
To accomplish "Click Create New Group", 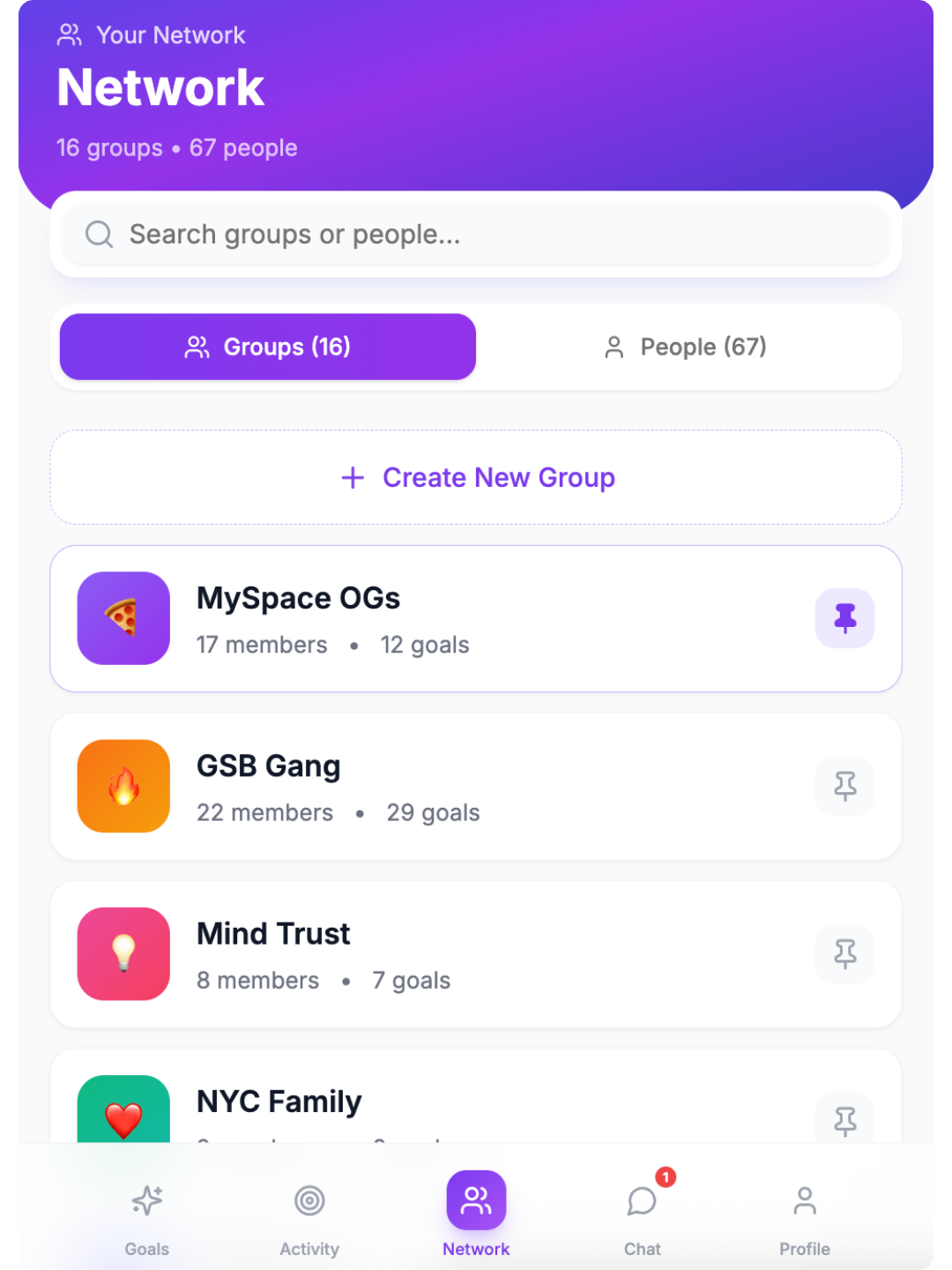I will [476, 477].
